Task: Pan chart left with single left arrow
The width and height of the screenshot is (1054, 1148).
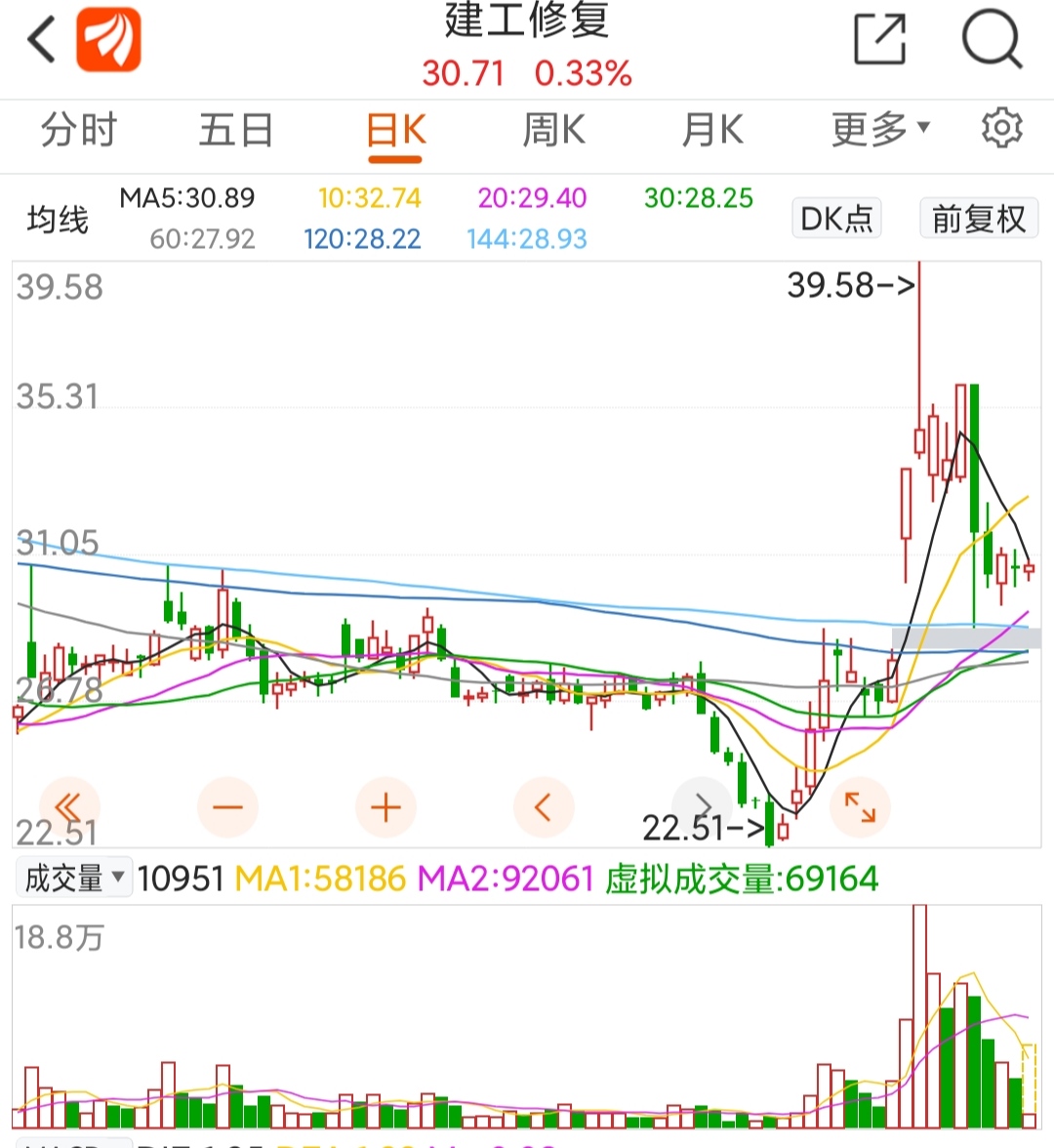Action: 544,807
